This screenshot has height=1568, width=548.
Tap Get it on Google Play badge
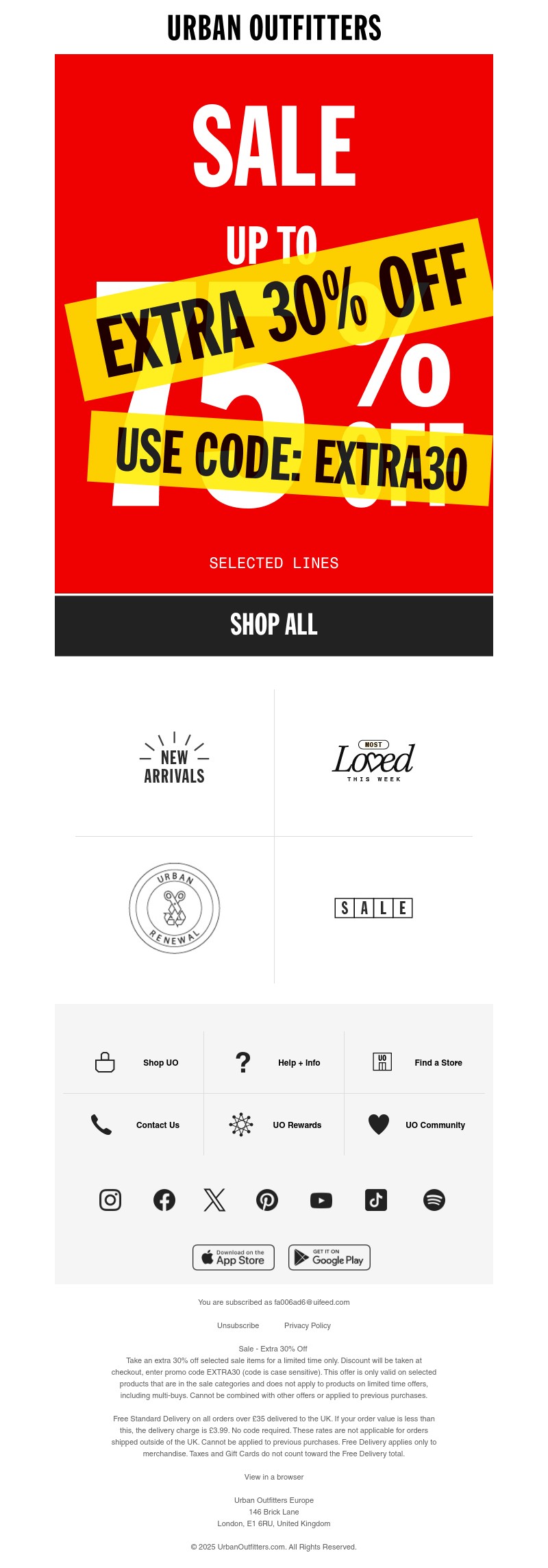coord(329,1258)
